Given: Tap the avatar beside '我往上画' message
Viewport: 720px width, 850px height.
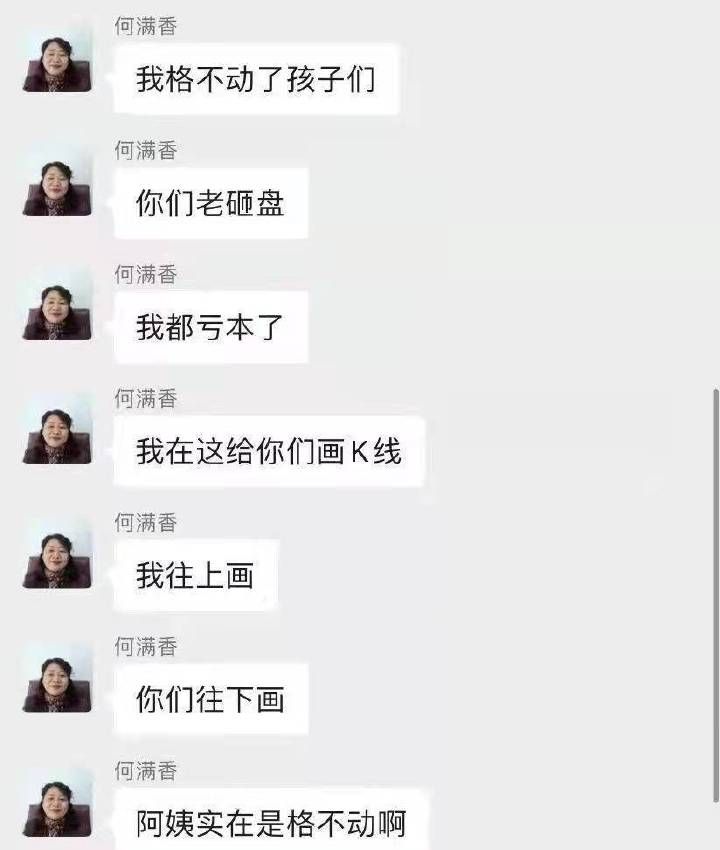Looking at the screenshot, I should pyautogui.click(x=57, y=558).
